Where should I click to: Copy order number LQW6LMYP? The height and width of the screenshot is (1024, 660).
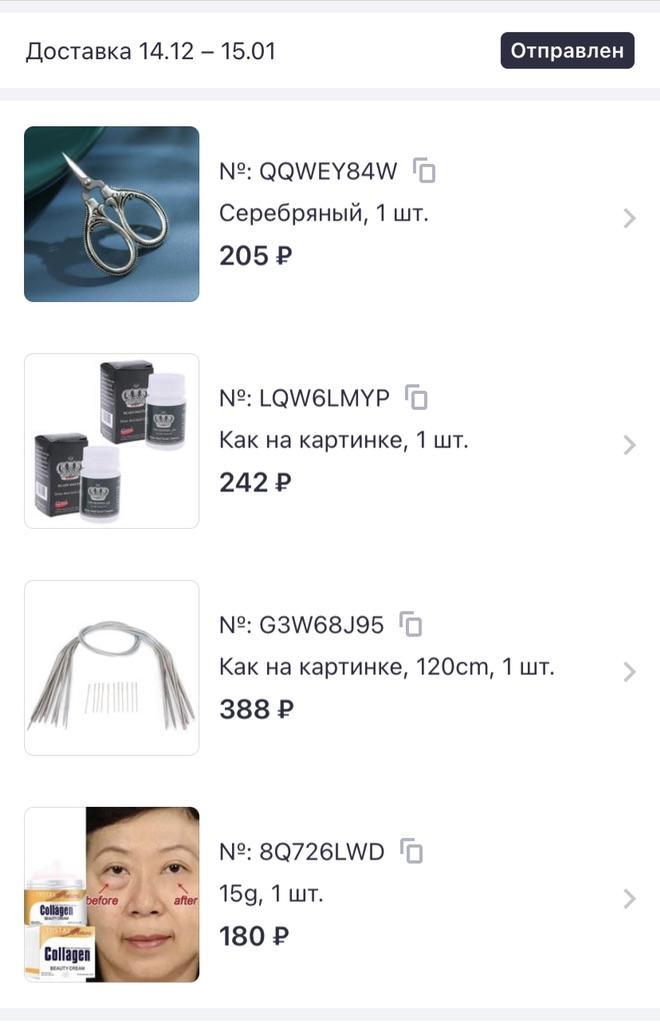click(417, 398)
